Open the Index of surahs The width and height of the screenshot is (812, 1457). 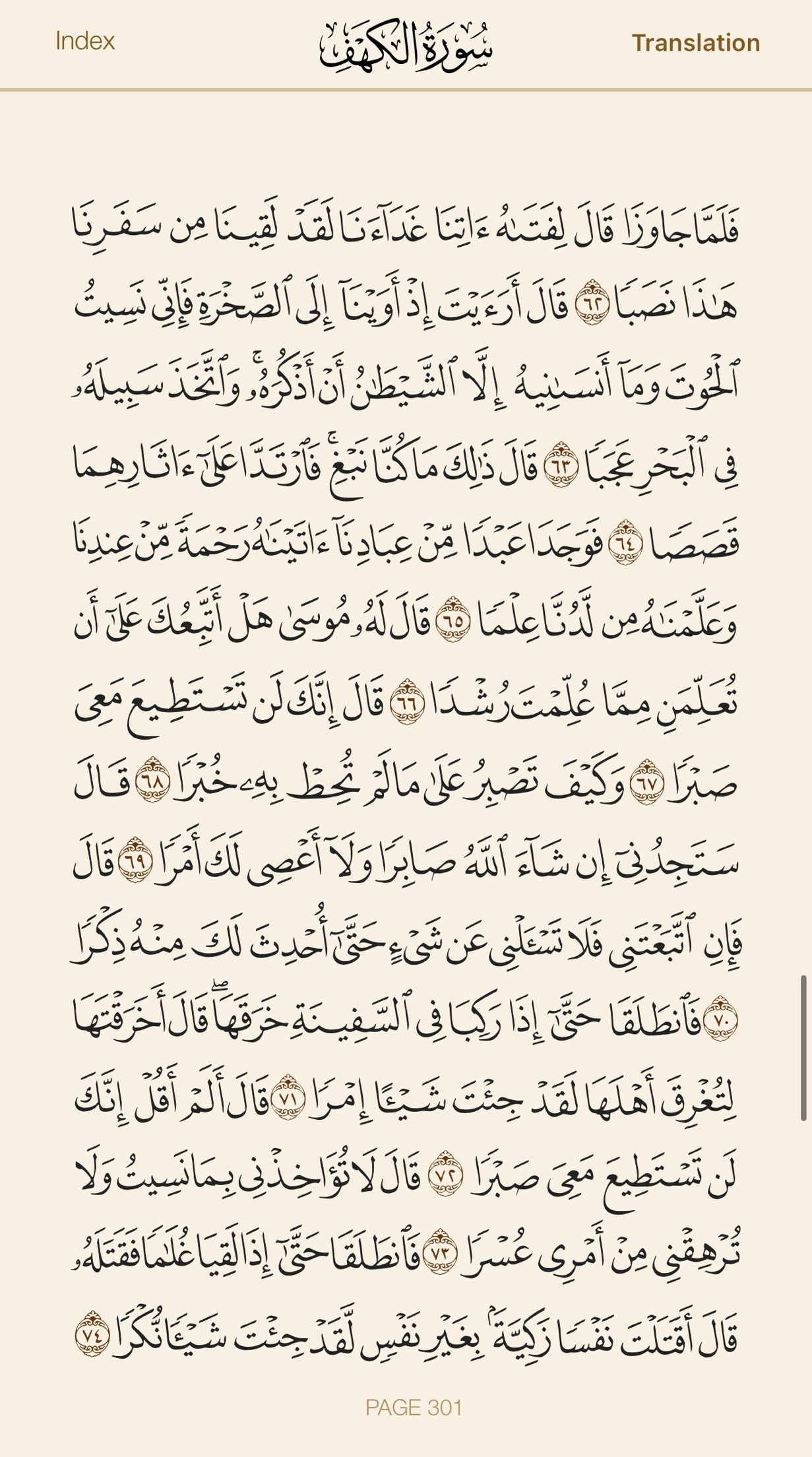tap(85, 41)
